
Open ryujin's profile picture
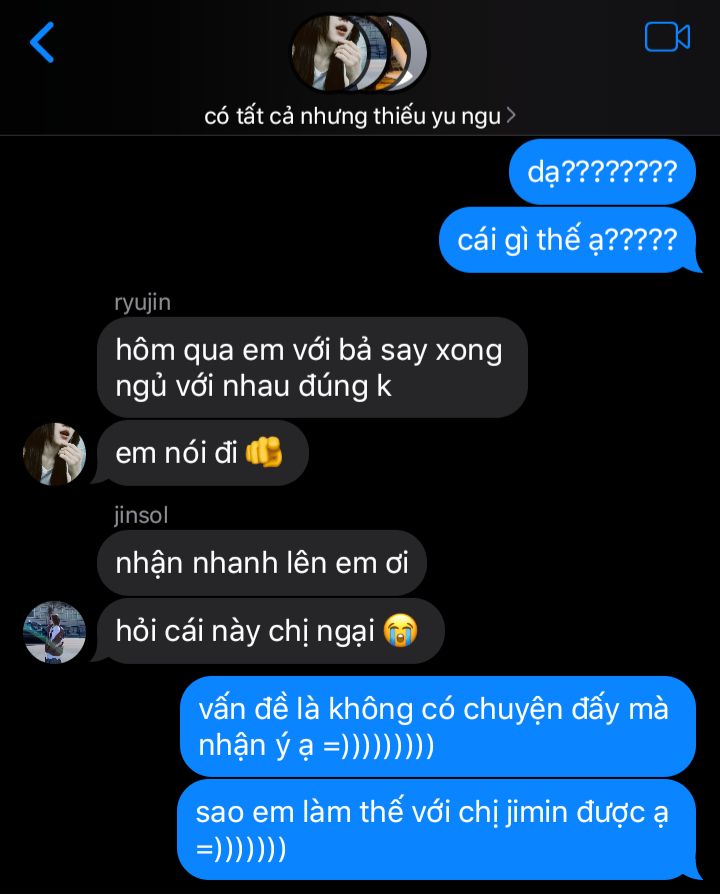tap(54, 453)
